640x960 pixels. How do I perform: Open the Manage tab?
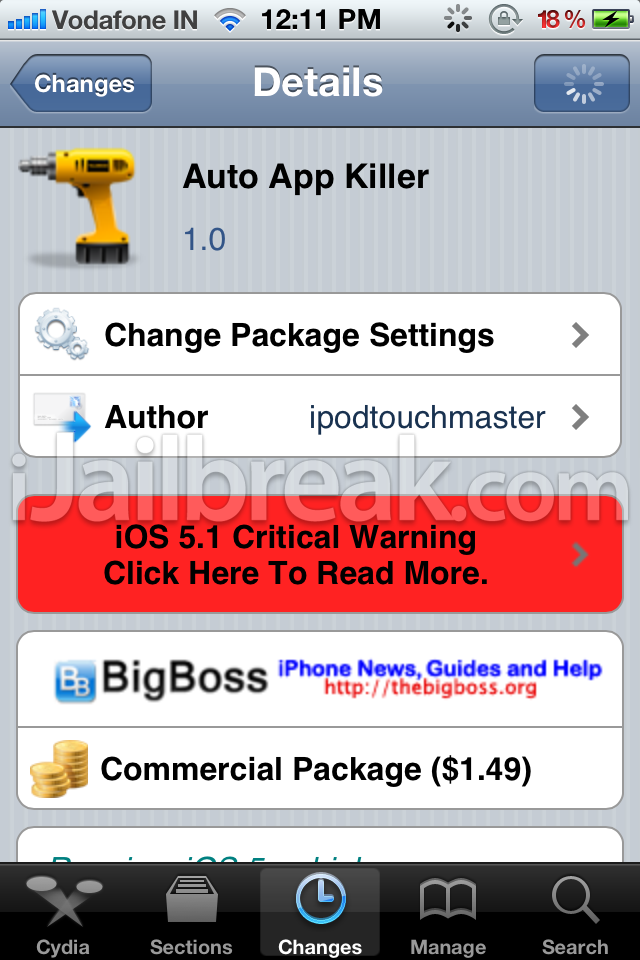[x=447, y=912]
